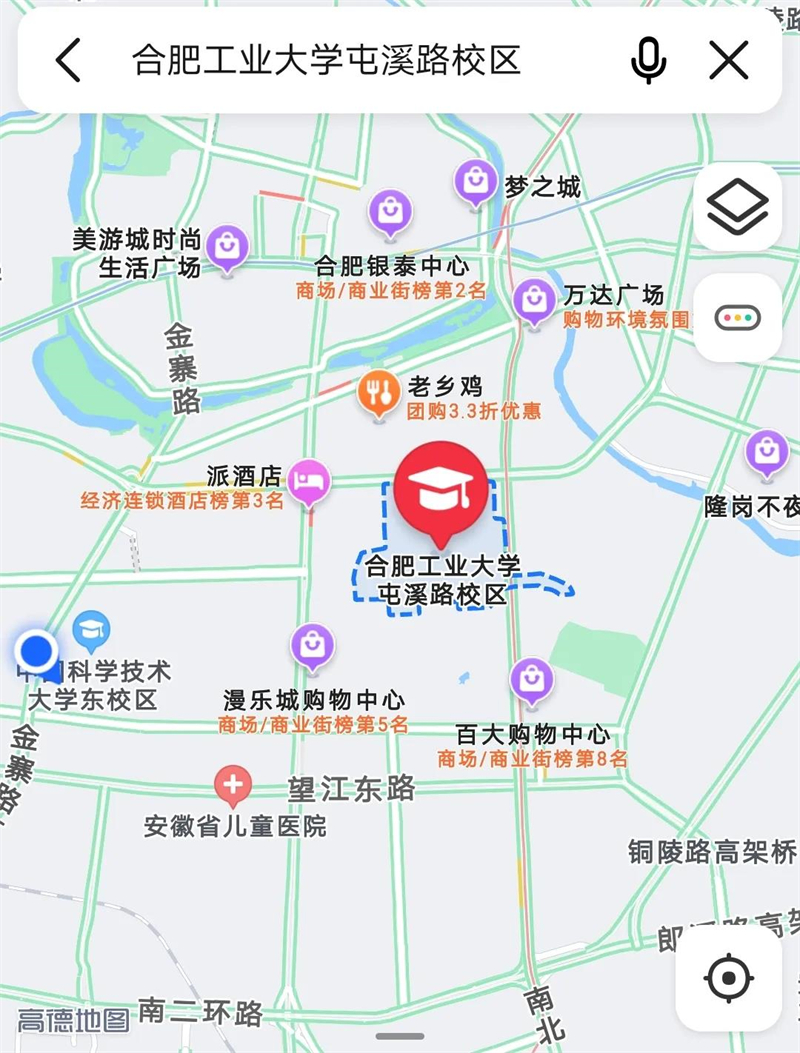This screenshot has width=800, height=1053.
Task: Start voice search with the microphone
Action: click(x=649, y=61)
